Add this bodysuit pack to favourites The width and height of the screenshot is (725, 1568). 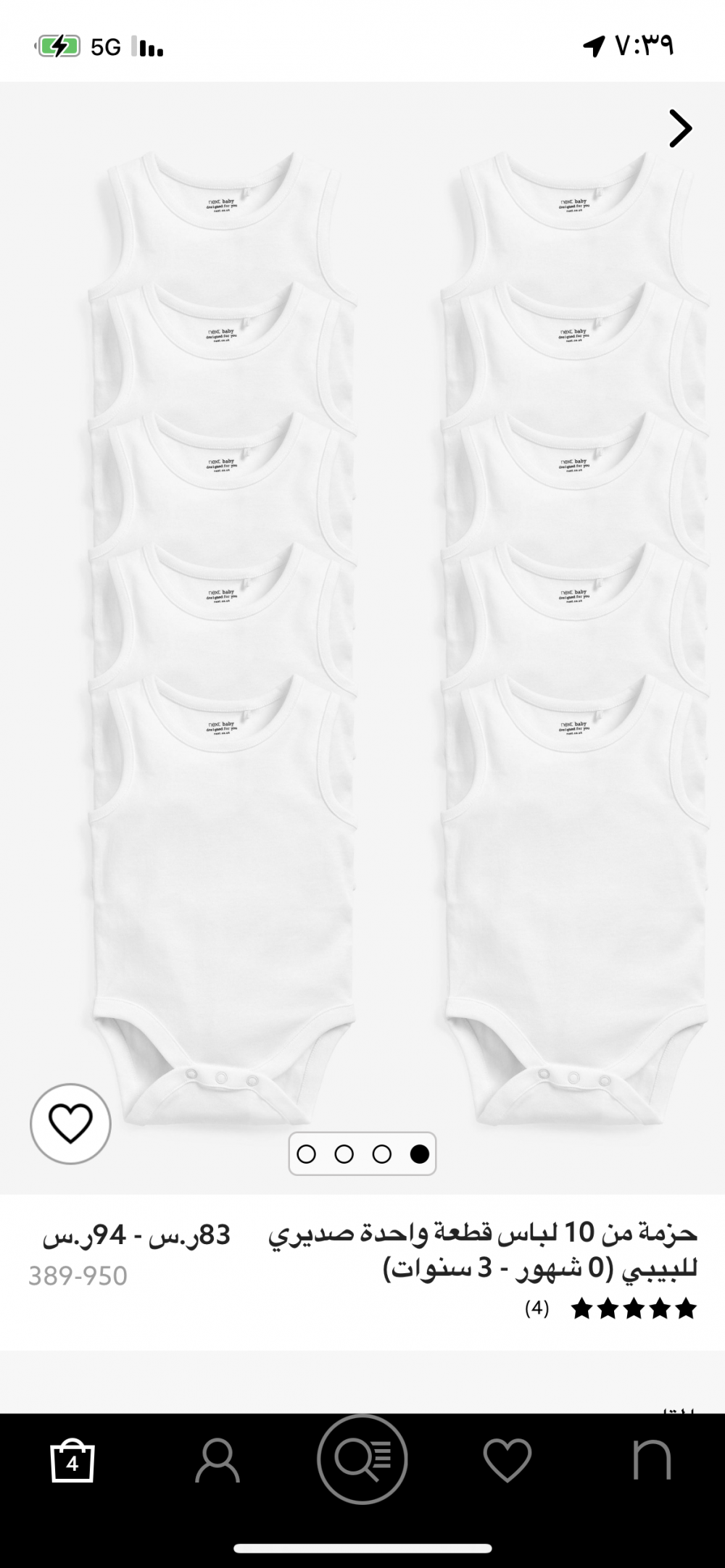(x=70, y=1124)
